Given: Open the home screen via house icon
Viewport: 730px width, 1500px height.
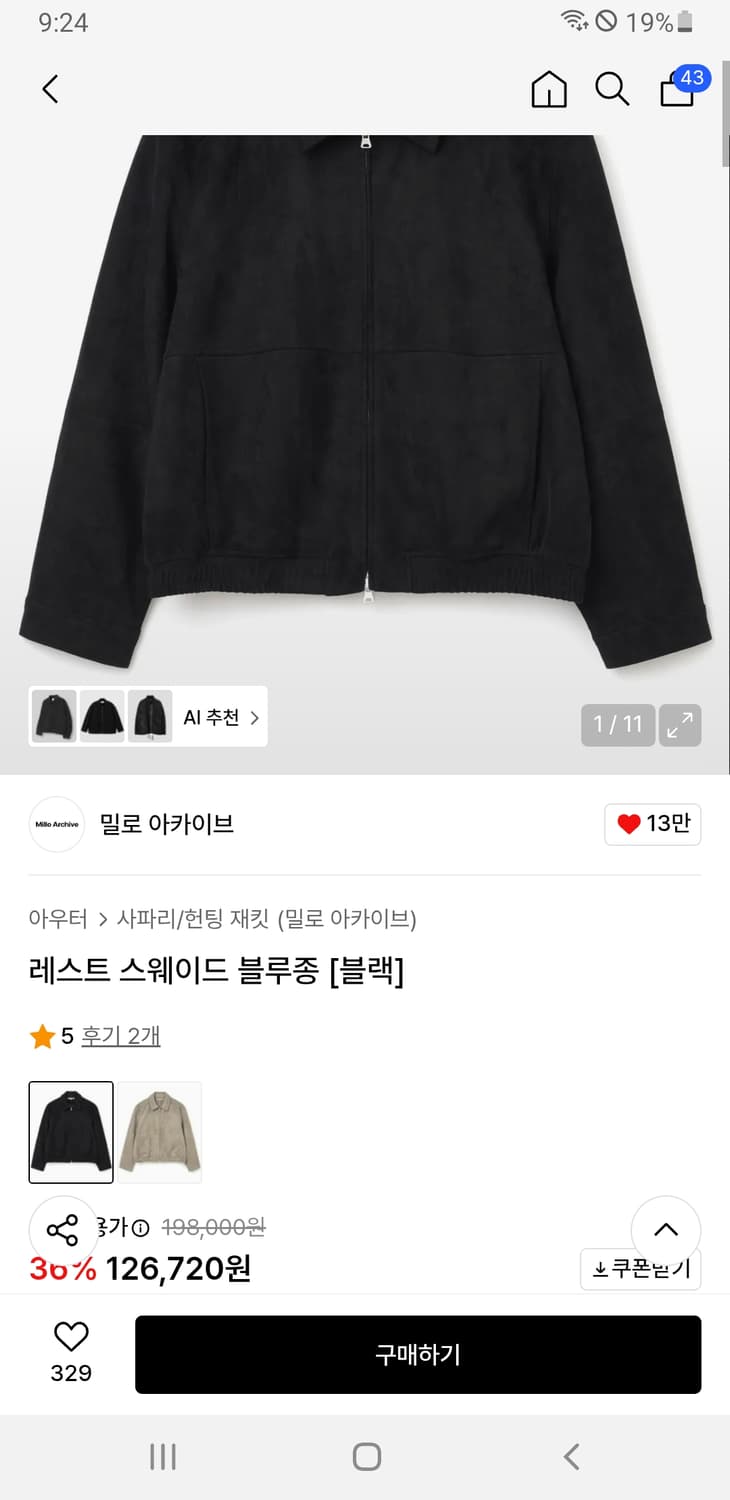Looking at the screenshot, I should click(548, 89).
